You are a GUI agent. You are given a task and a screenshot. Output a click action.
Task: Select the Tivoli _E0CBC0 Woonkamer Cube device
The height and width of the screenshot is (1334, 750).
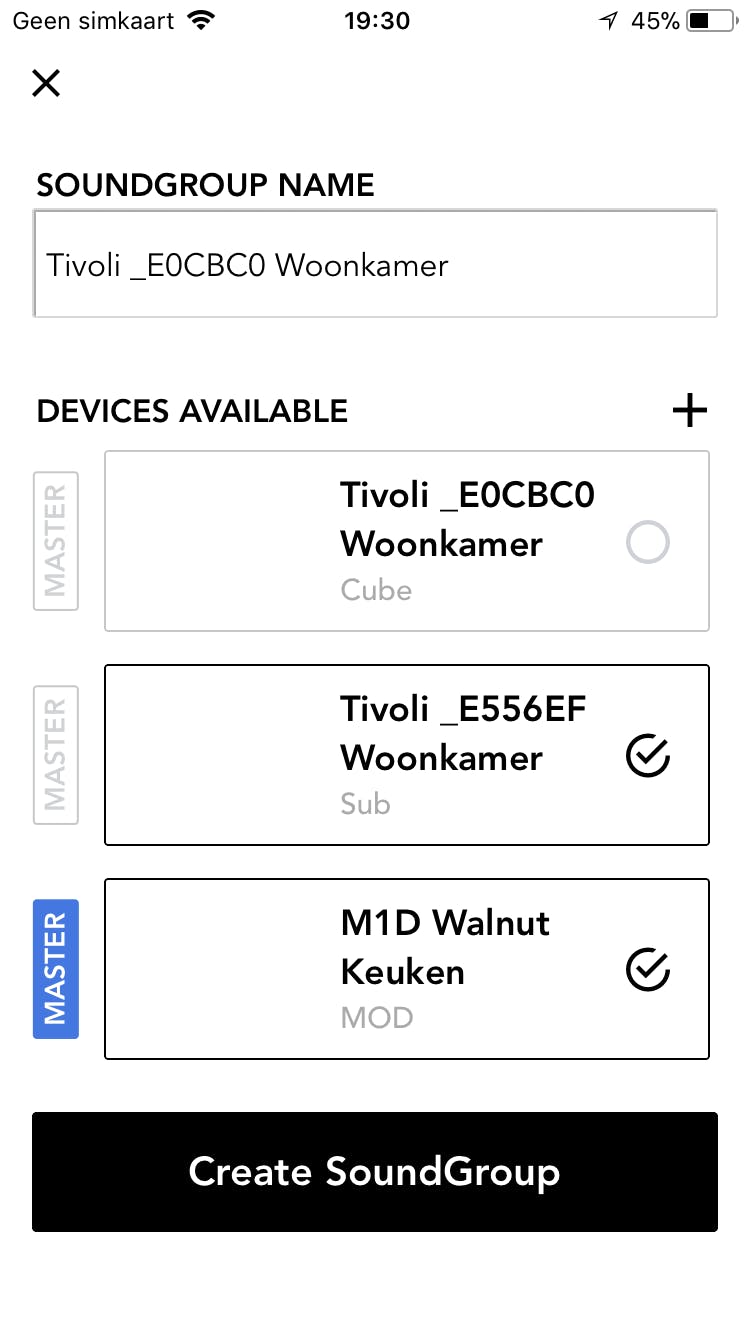[647, 543]
